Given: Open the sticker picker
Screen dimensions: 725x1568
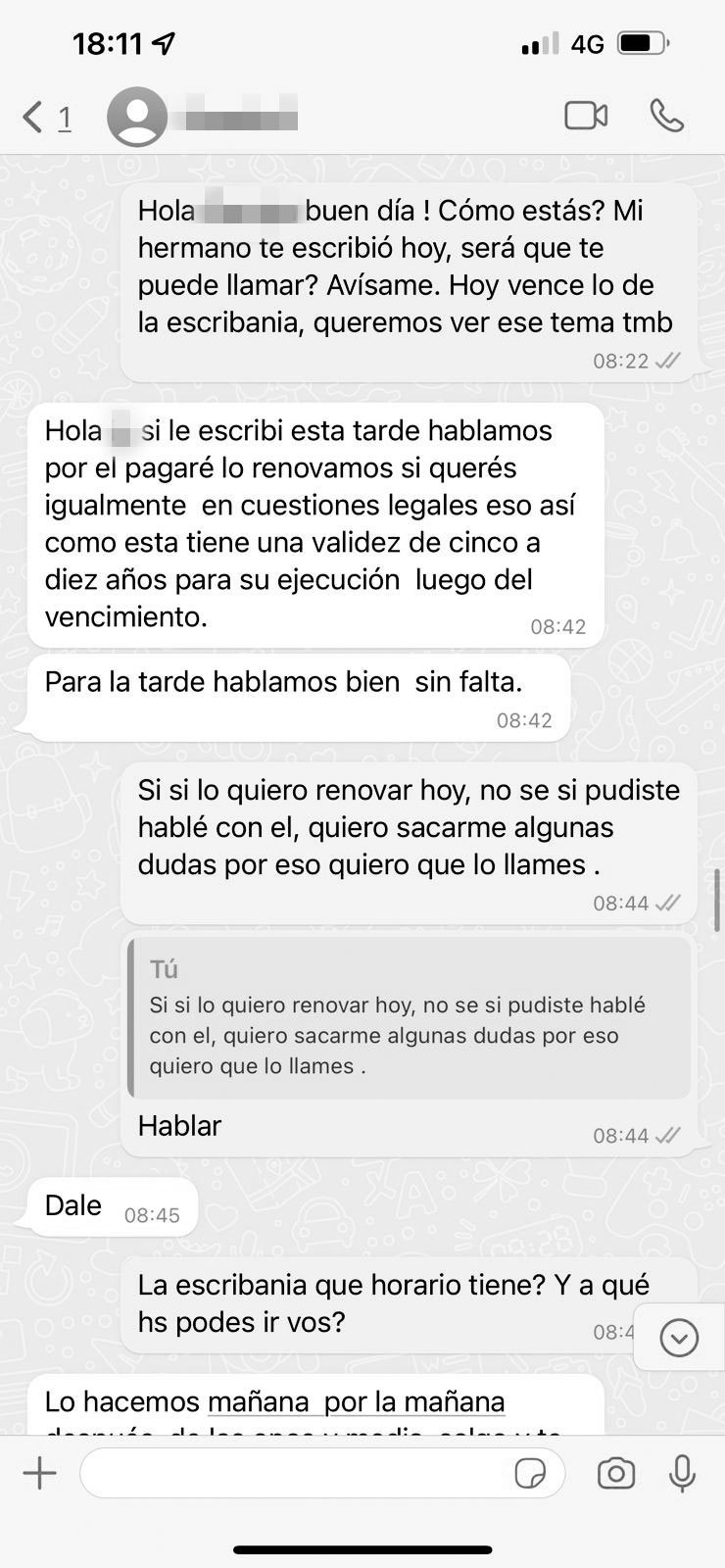Looking at the screenshot, I should coord(530,1473).
